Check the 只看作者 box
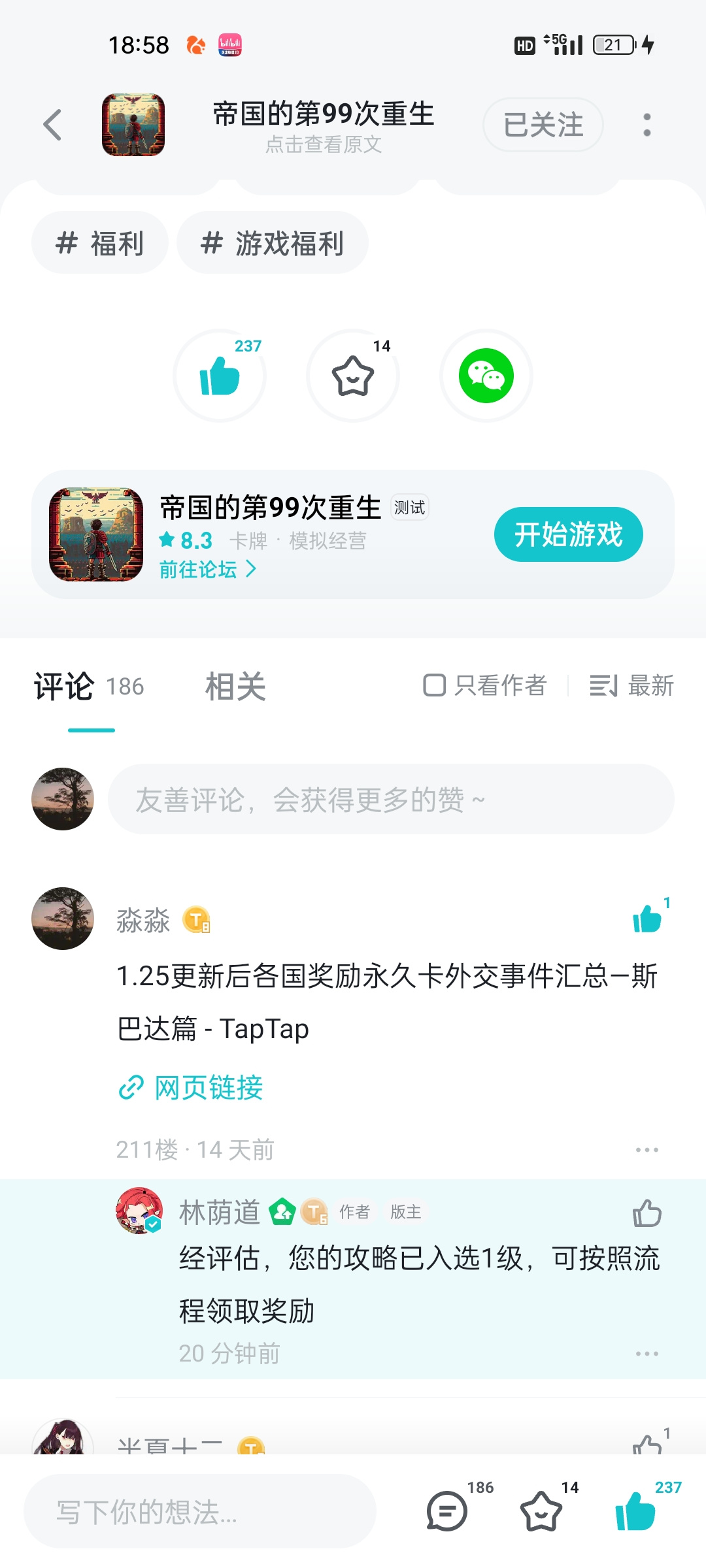This screenshot has height=1568, width=706. click(484, 685)
